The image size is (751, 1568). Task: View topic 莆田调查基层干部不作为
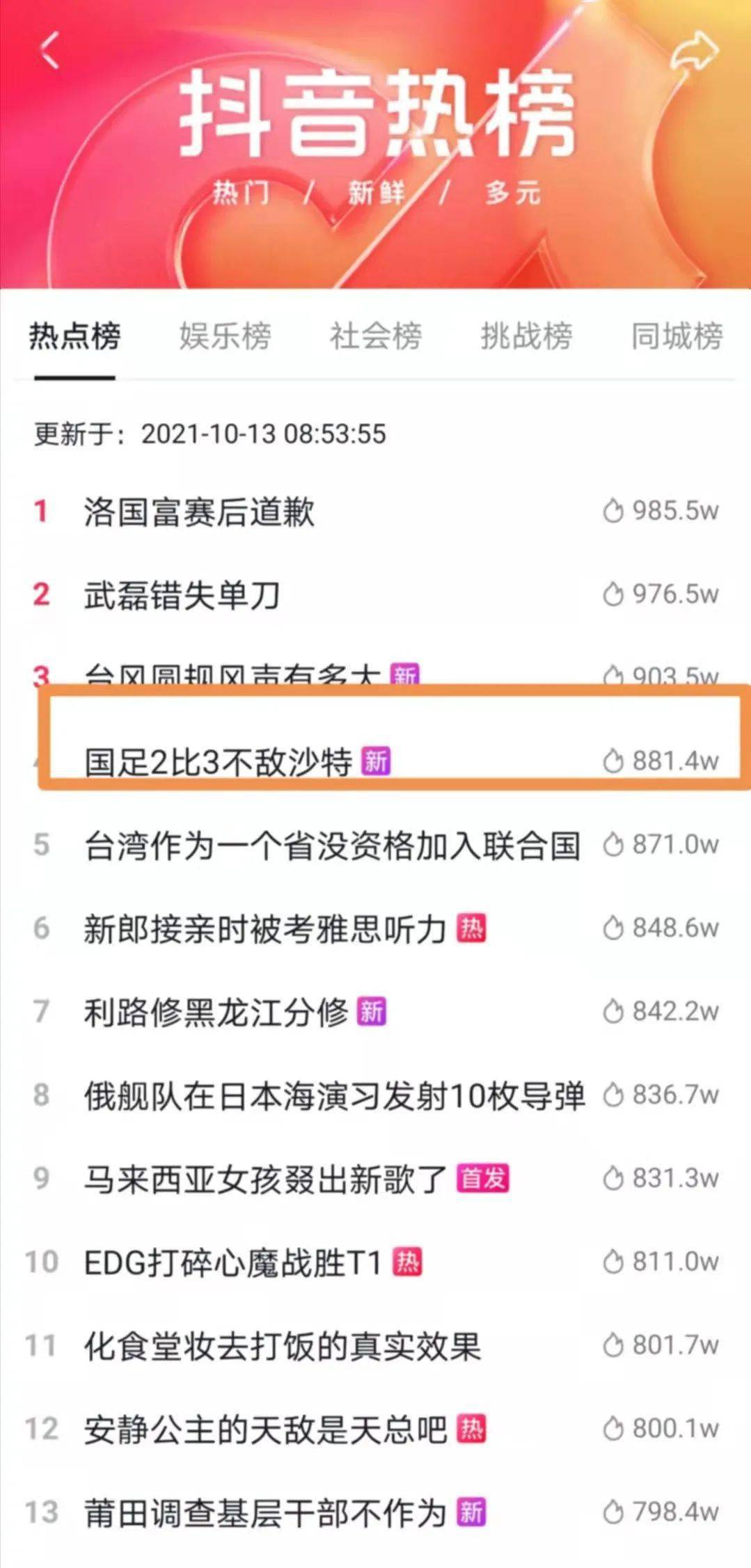pos(264,1513)
